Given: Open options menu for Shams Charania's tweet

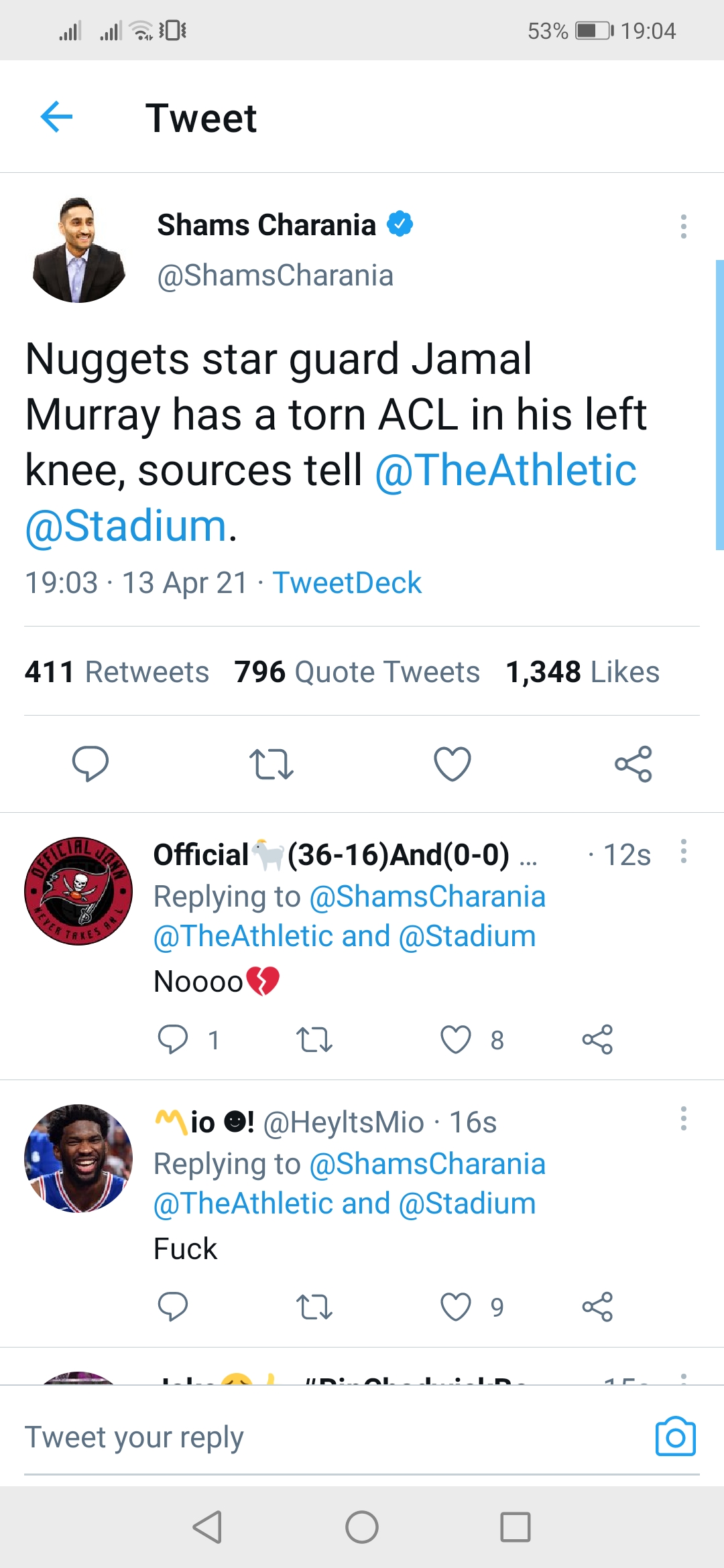Looking at the screenshot, I should pyautogui.click(x=684, y=226).
